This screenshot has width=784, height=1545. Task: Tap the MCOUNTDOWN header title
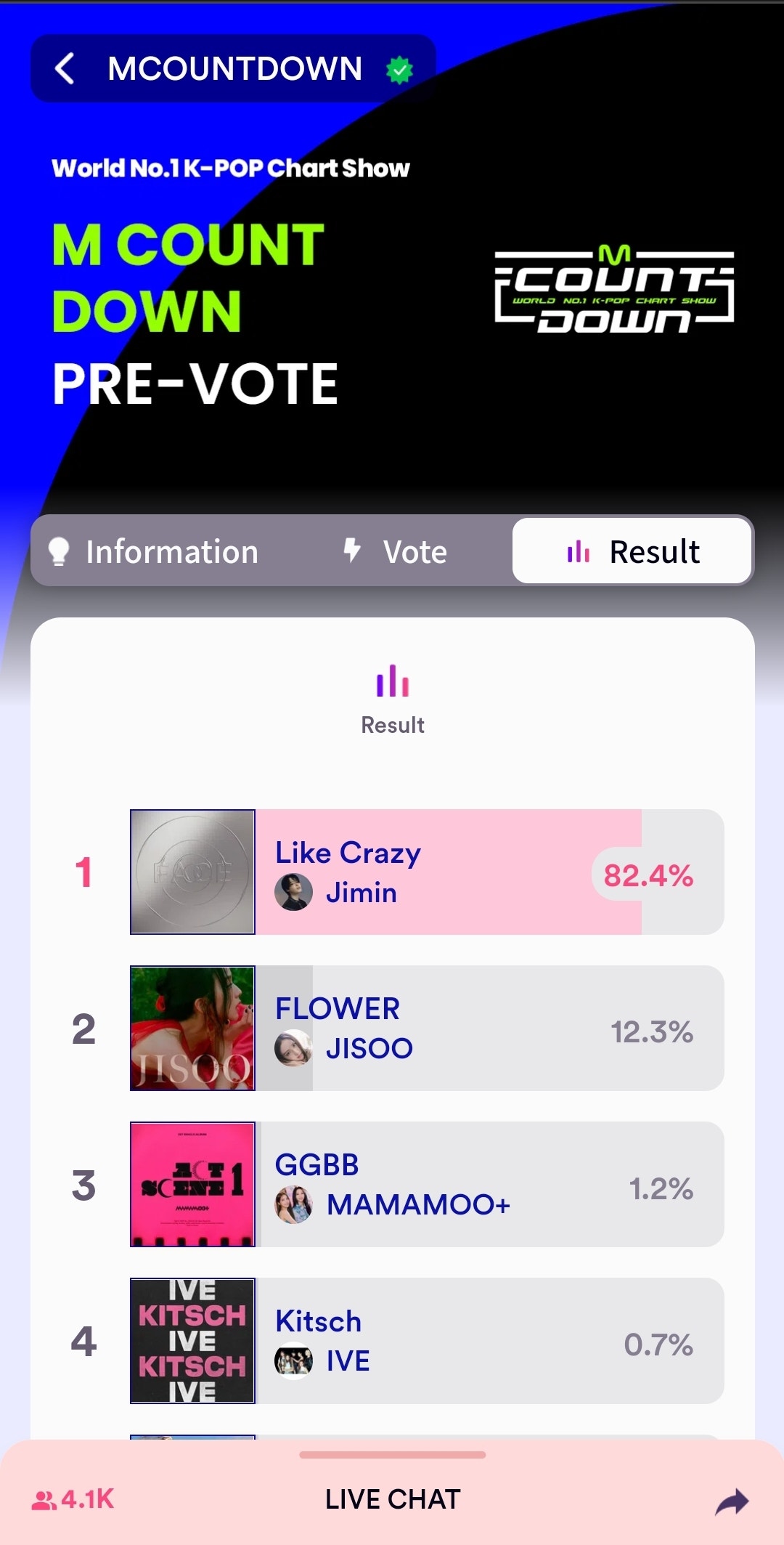(234, 68)
